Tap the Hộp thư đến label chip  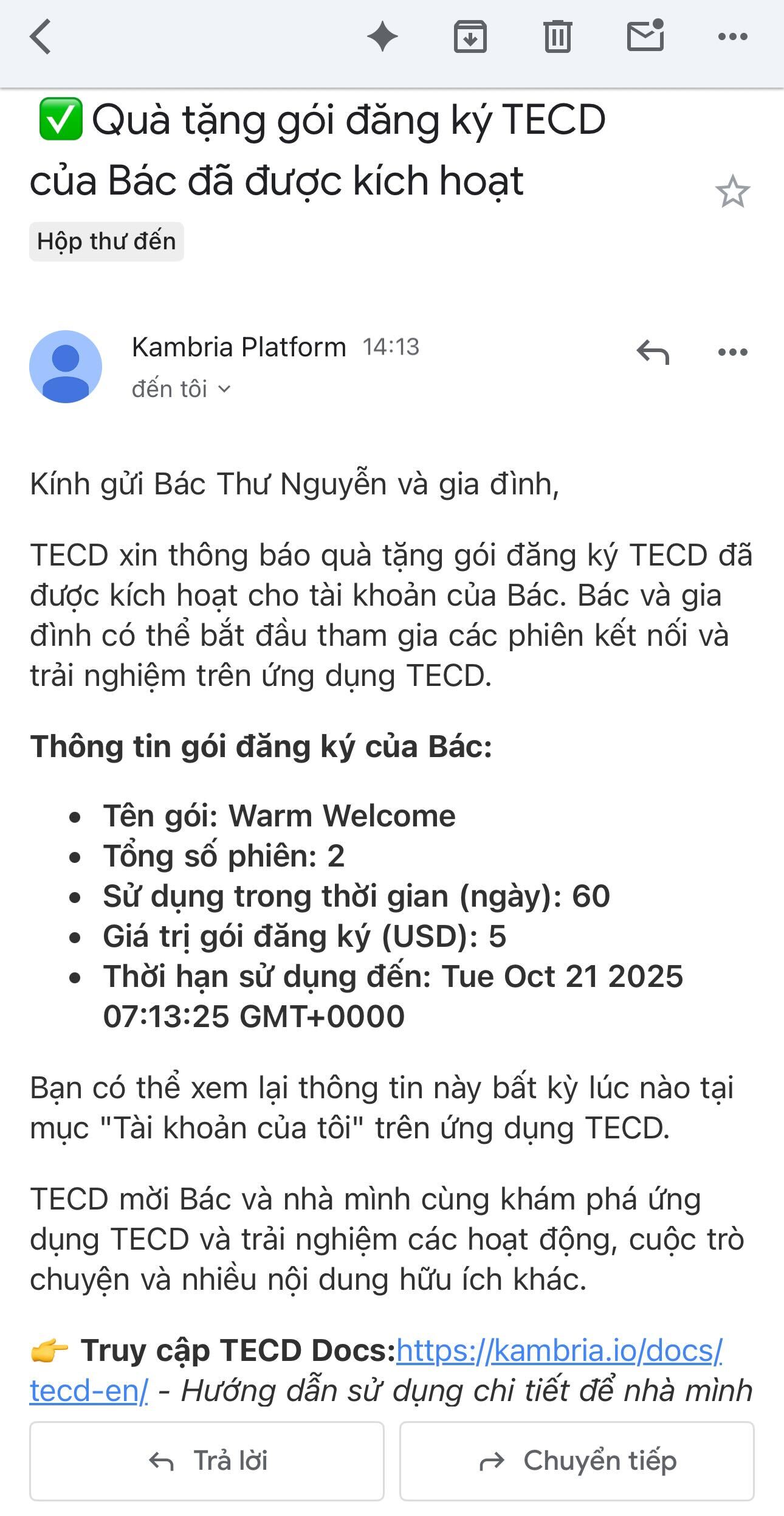click(106, 241)
